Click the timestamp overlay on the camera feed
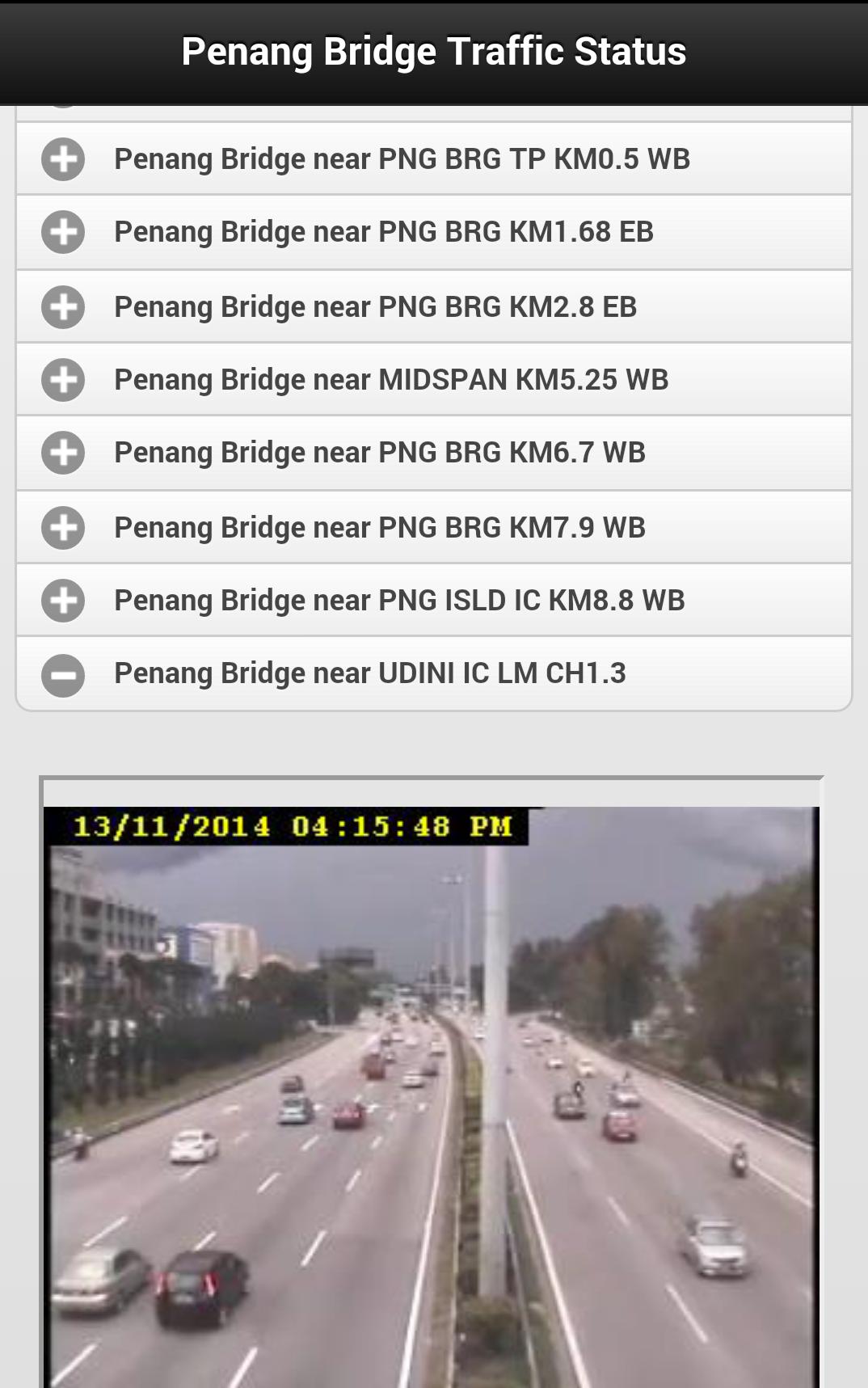The height and width of the screenshot is (1388, 868). (293, 827)
